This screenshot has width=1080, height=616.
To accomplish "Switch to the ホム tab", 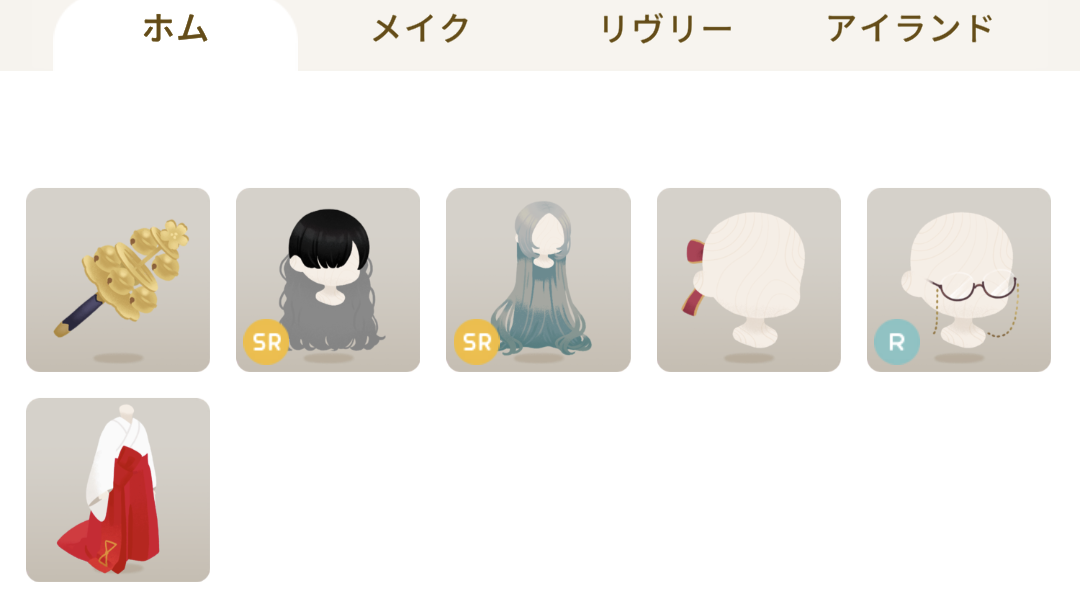I will [x=175, y=30].
